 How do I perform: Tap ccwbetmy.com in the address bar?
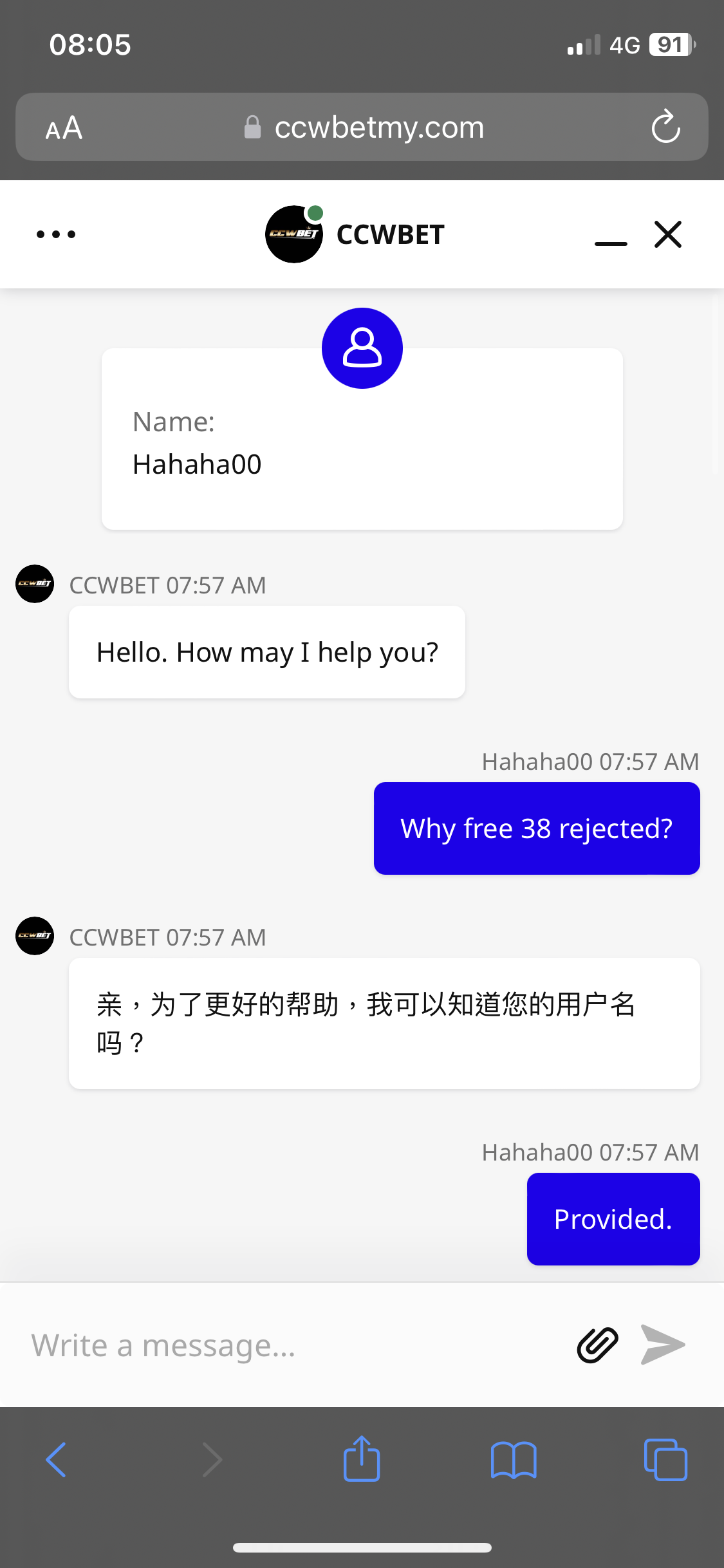tap(380, 127)
